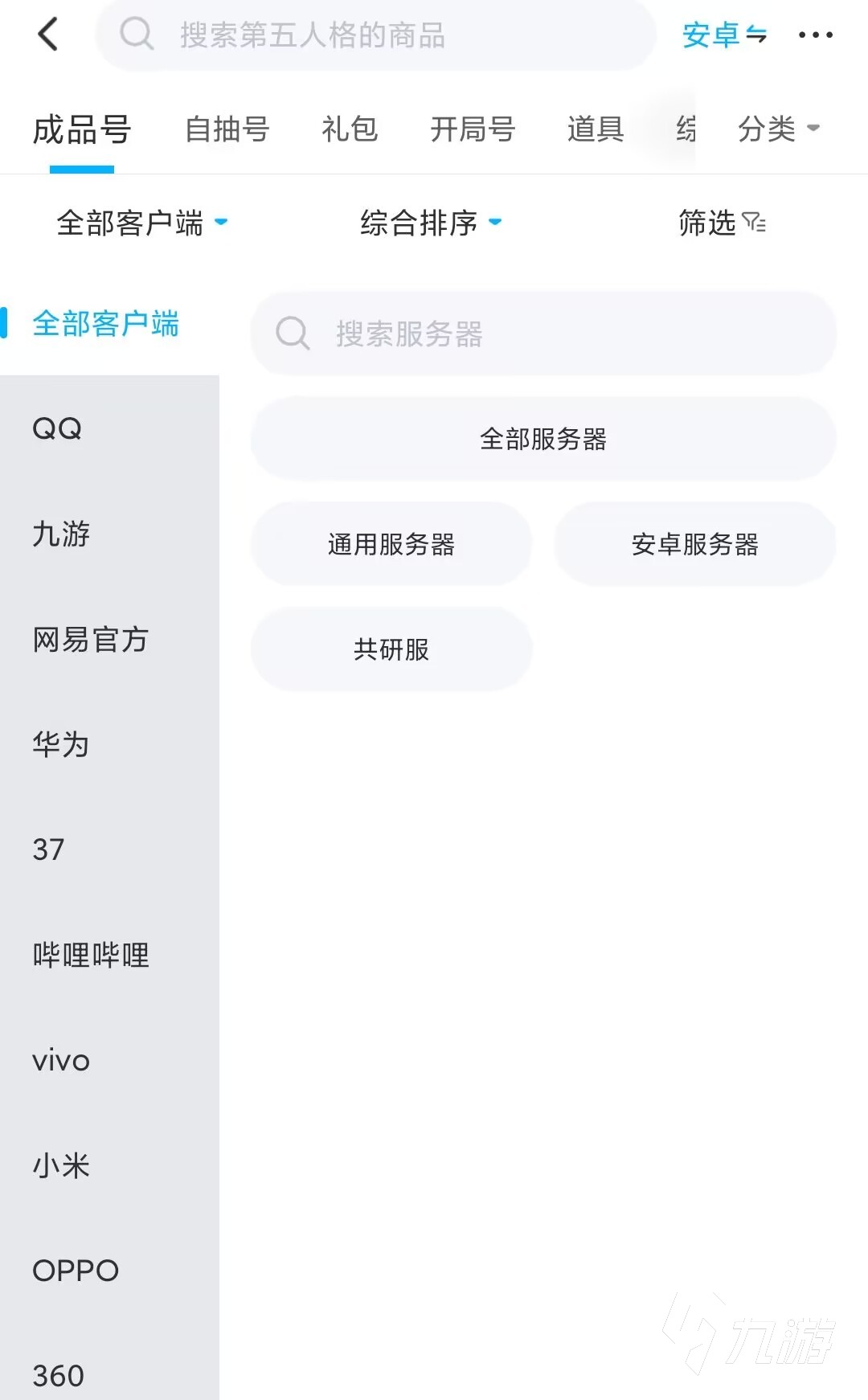The height and width of the screenshot is (1400, 868).
Task: Tap the 搜索服务器 search field
Action: [543, 334]
